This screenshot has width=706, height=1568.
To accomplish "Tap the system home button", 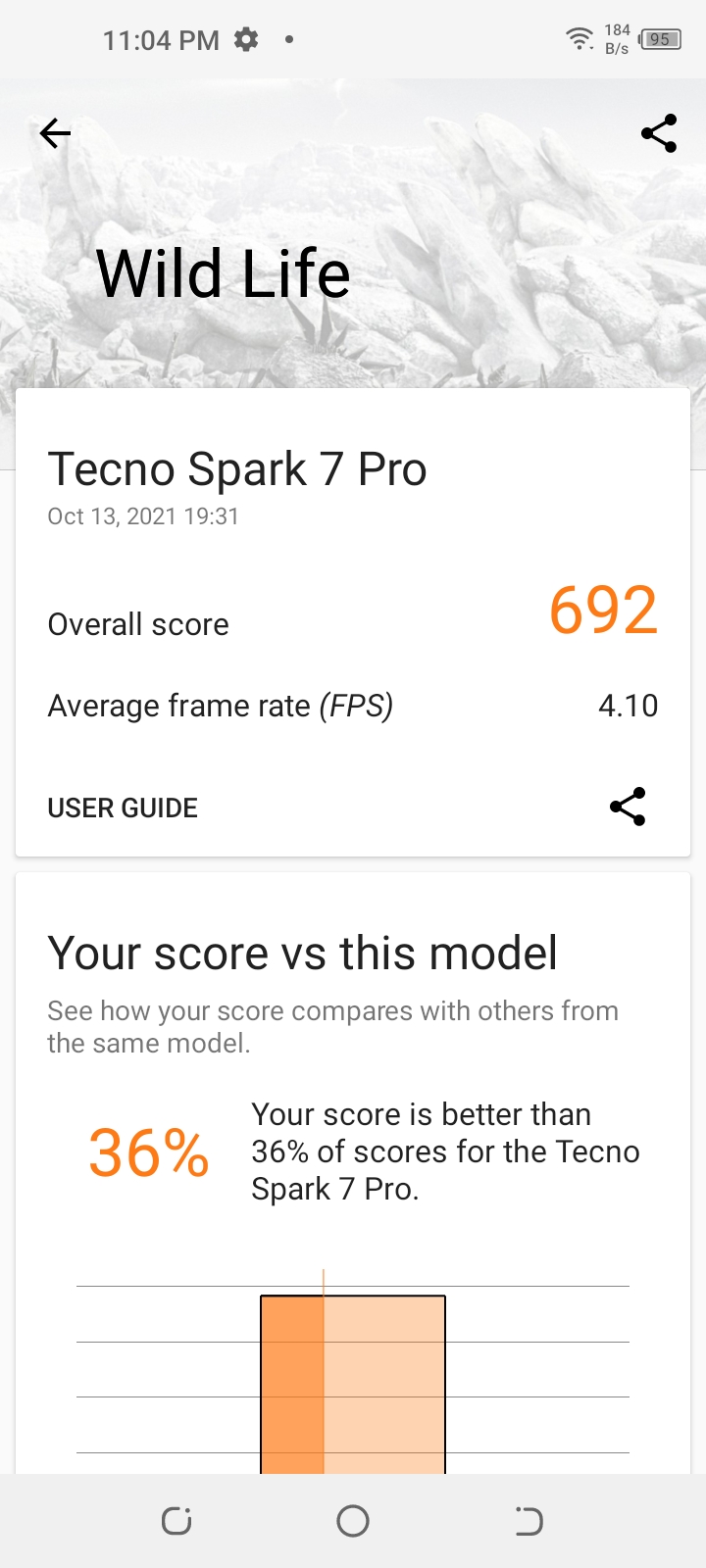I will click(x=353, y=1521).
